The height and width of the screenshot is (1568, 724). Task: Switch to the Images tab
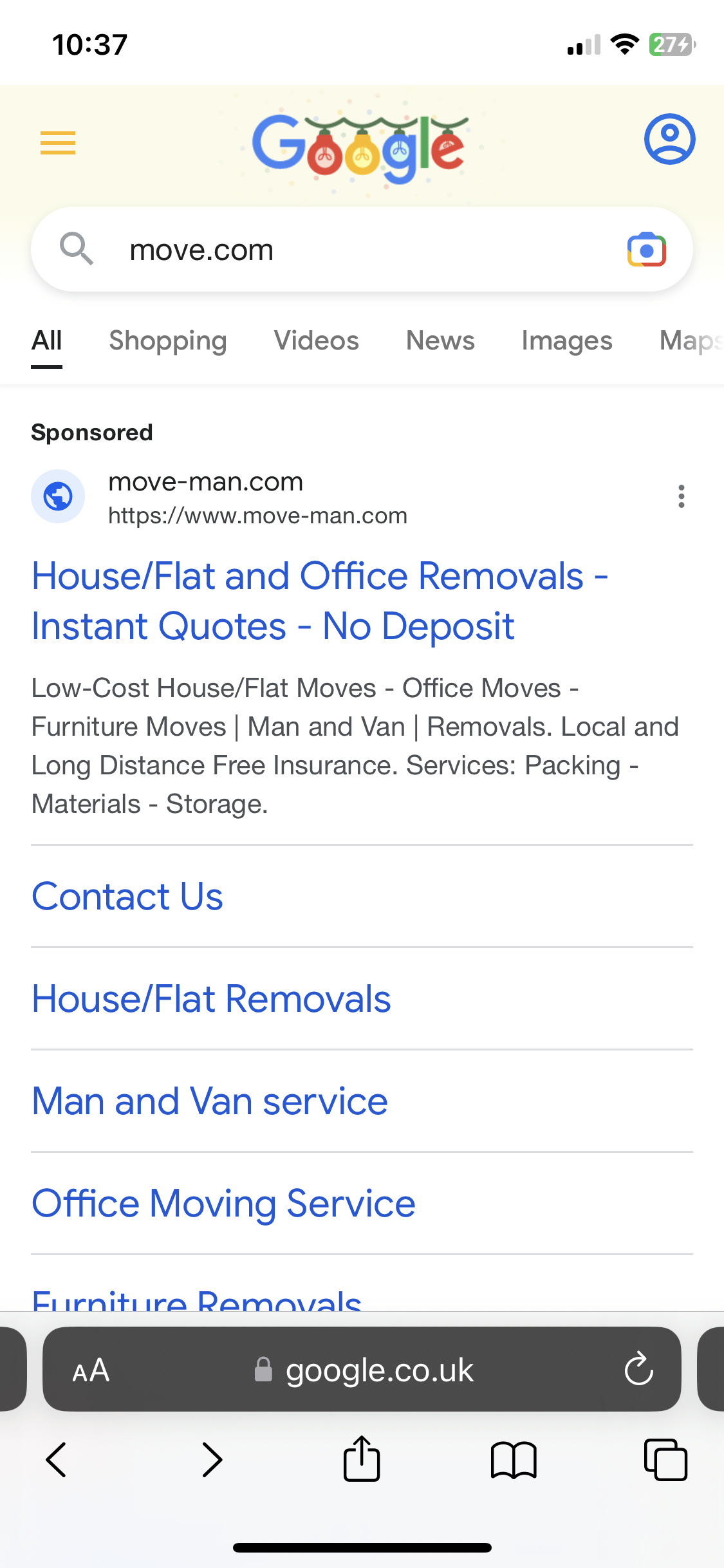[x=567, y=341]
